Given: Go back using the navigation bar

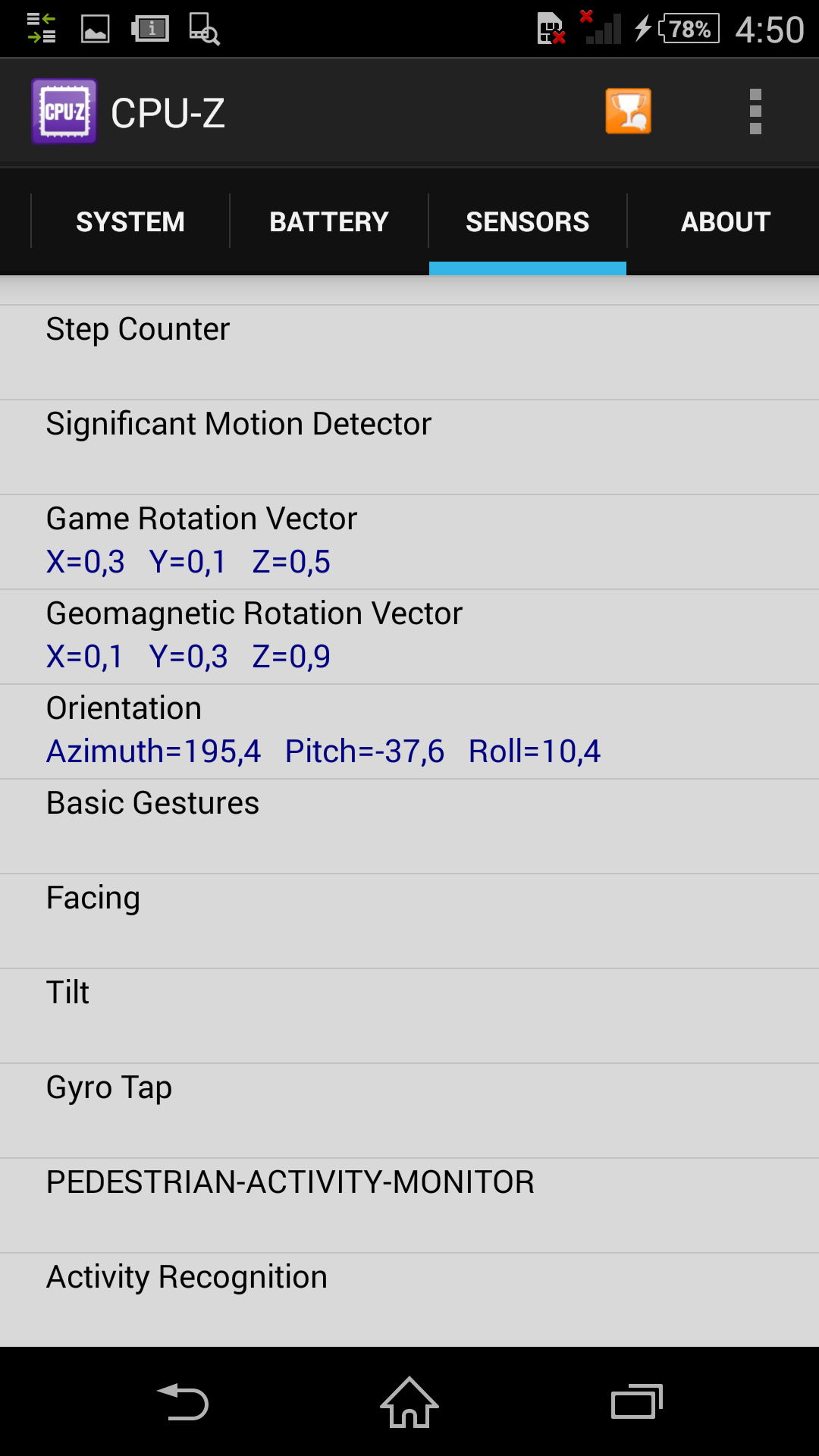Looking at the screenshot, I should pos(183,1401).
